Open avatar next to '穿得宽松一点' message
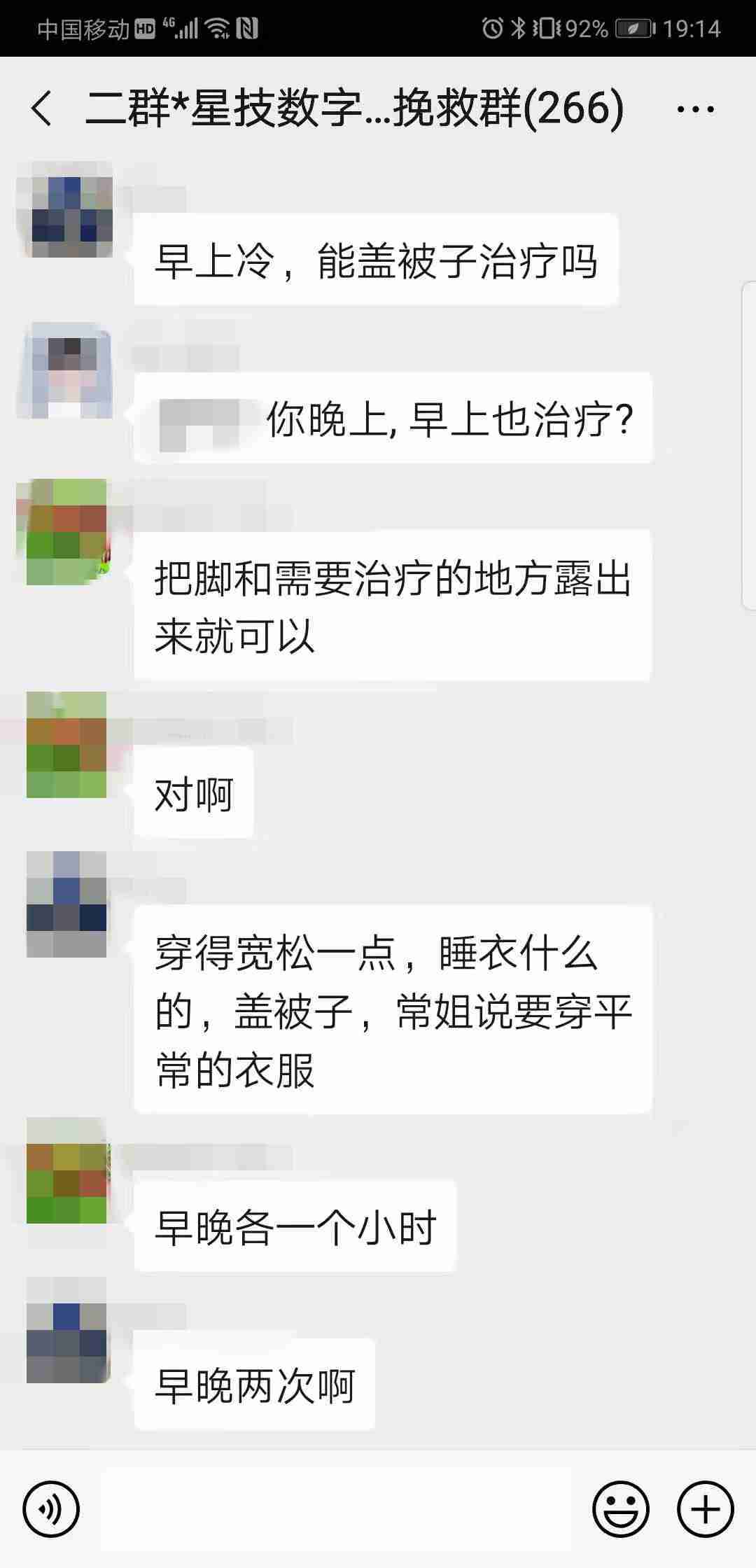The height and width of the screenshot is (1568, 756). (x=66, y=904)
